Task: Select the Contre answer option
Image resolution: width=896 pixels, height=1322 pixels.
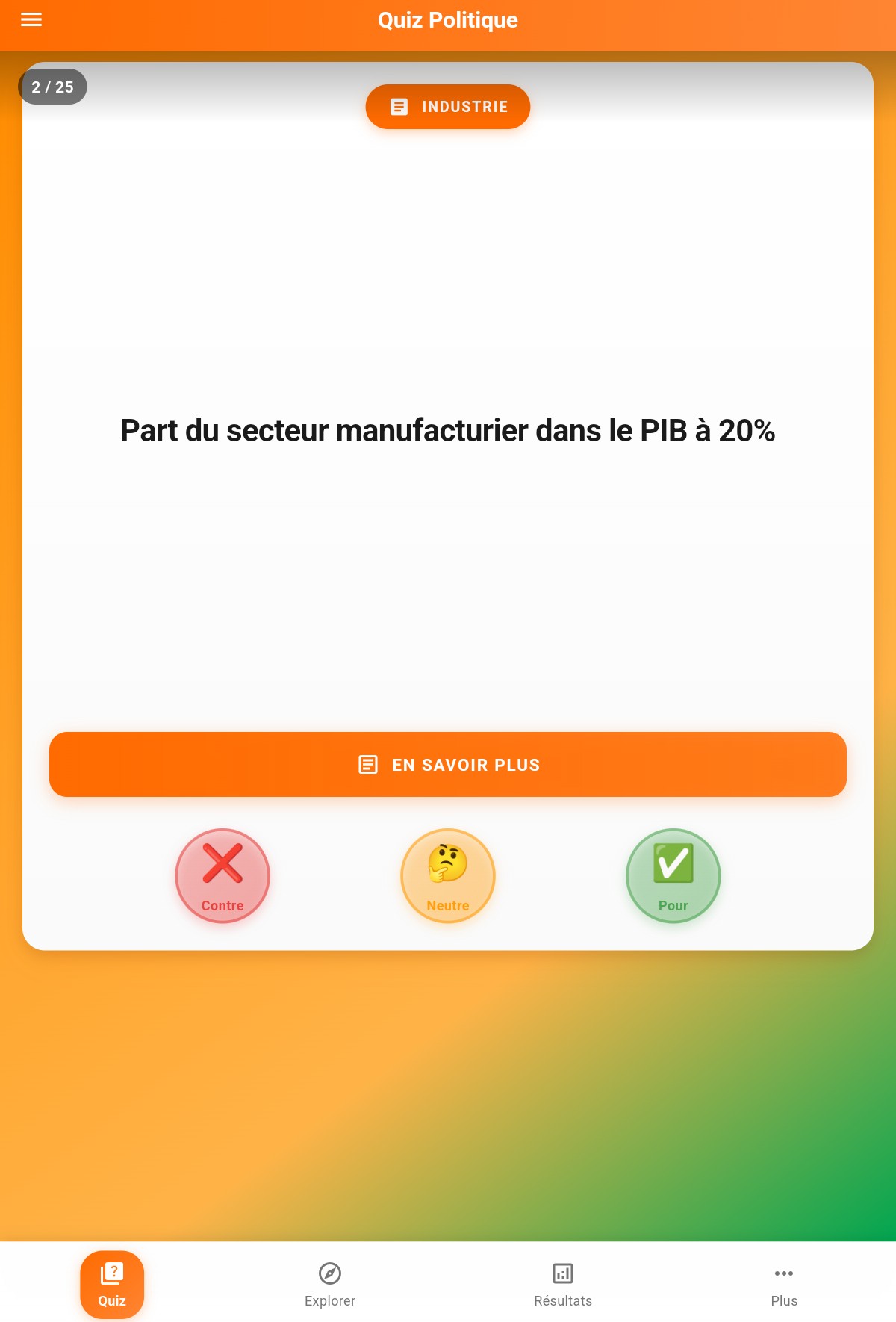Action: coord(222,876)
